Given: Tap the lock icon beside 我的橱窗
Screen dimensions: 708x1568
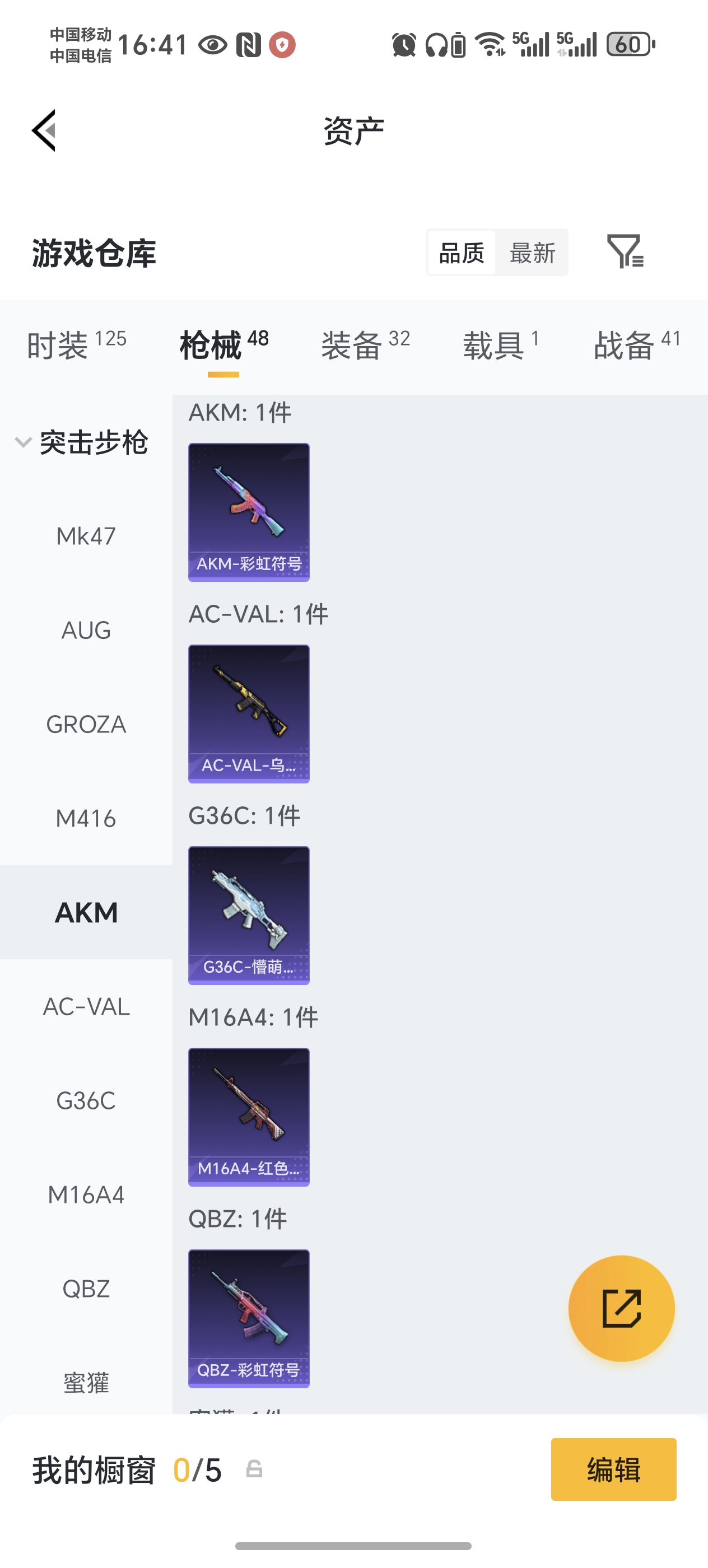Looking at the screenshot, I should pyautogui.click(x=254, y=1469).
